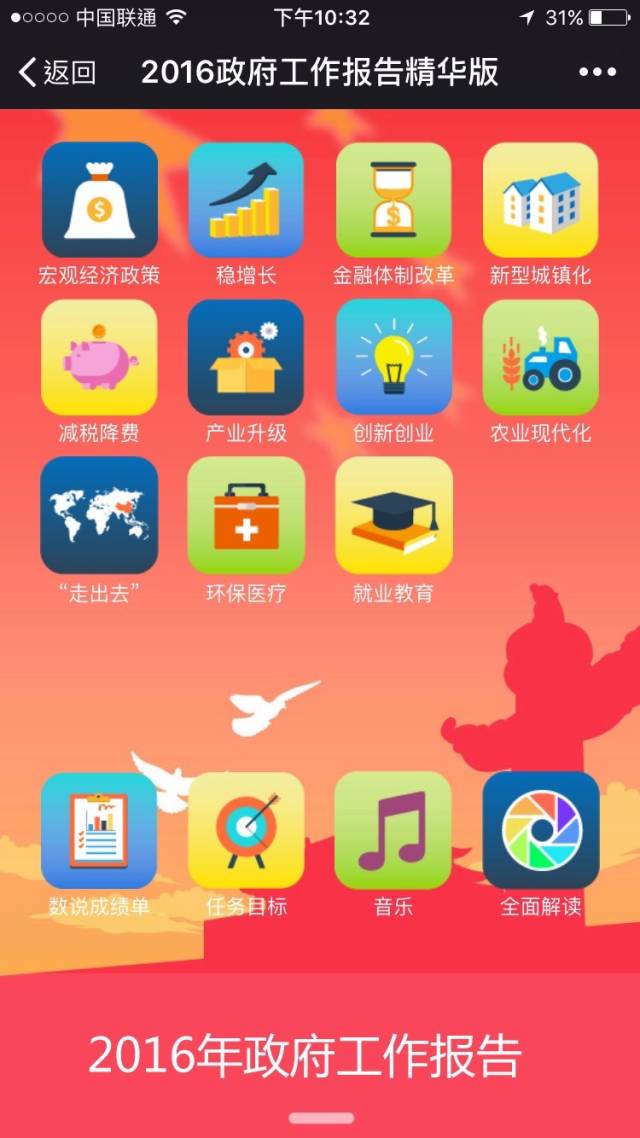View the "走出去" world map tile
This screenshot has height=1138, width=640.
(99, 516)
